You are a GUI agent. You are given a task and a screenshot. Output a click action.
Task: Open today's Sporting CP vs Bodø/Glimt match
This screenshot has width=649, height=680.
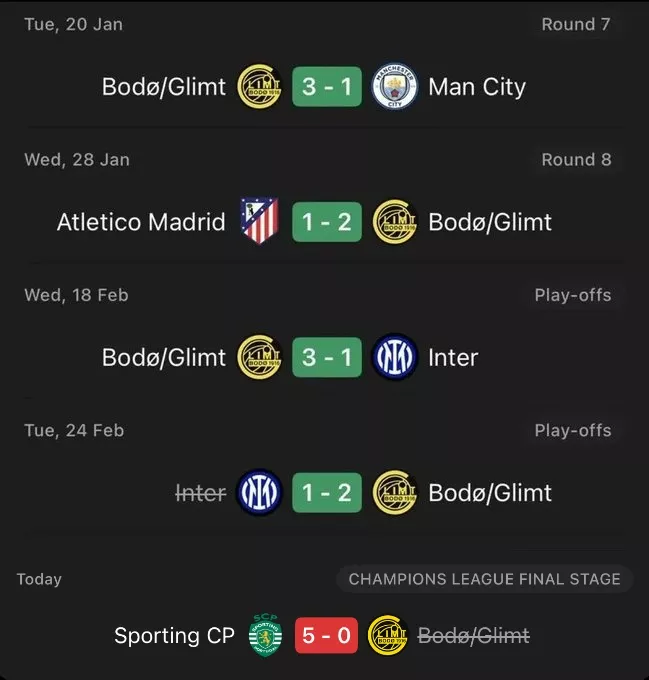pos(326,636)
